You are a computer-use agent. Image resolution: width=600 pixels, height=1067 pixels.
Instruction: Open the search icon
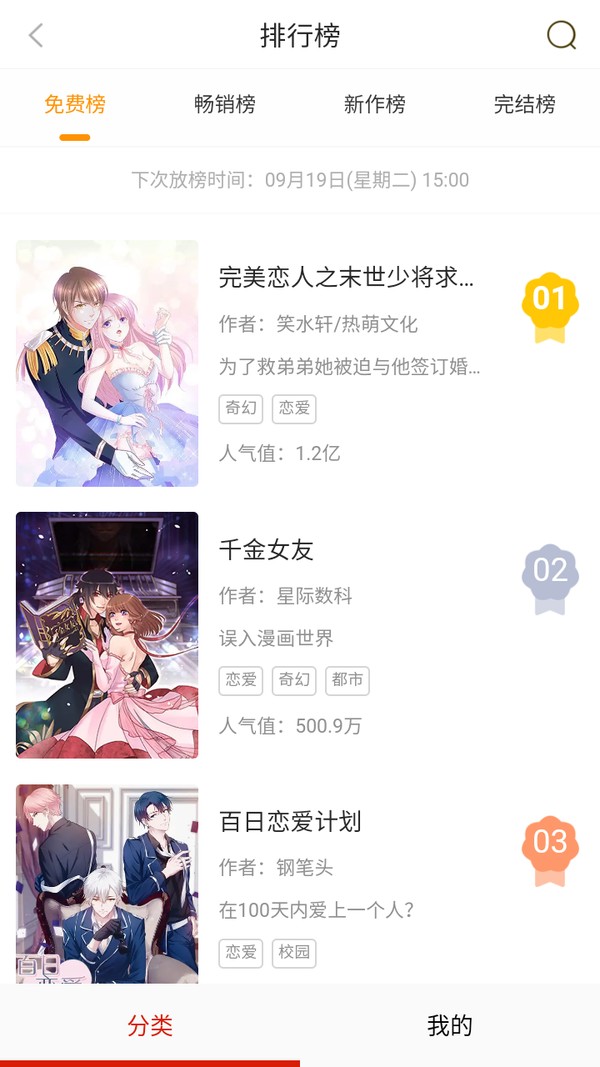point(561,36)
